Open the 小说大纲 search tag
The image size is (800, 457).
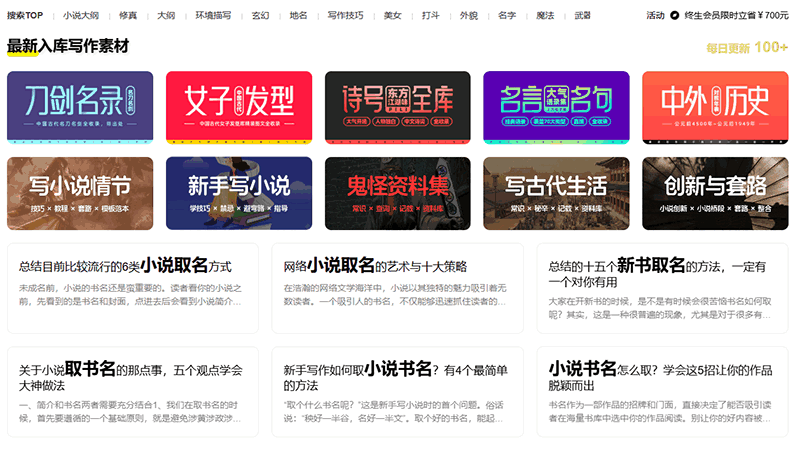pyautogui.click(x=80, y=16)
